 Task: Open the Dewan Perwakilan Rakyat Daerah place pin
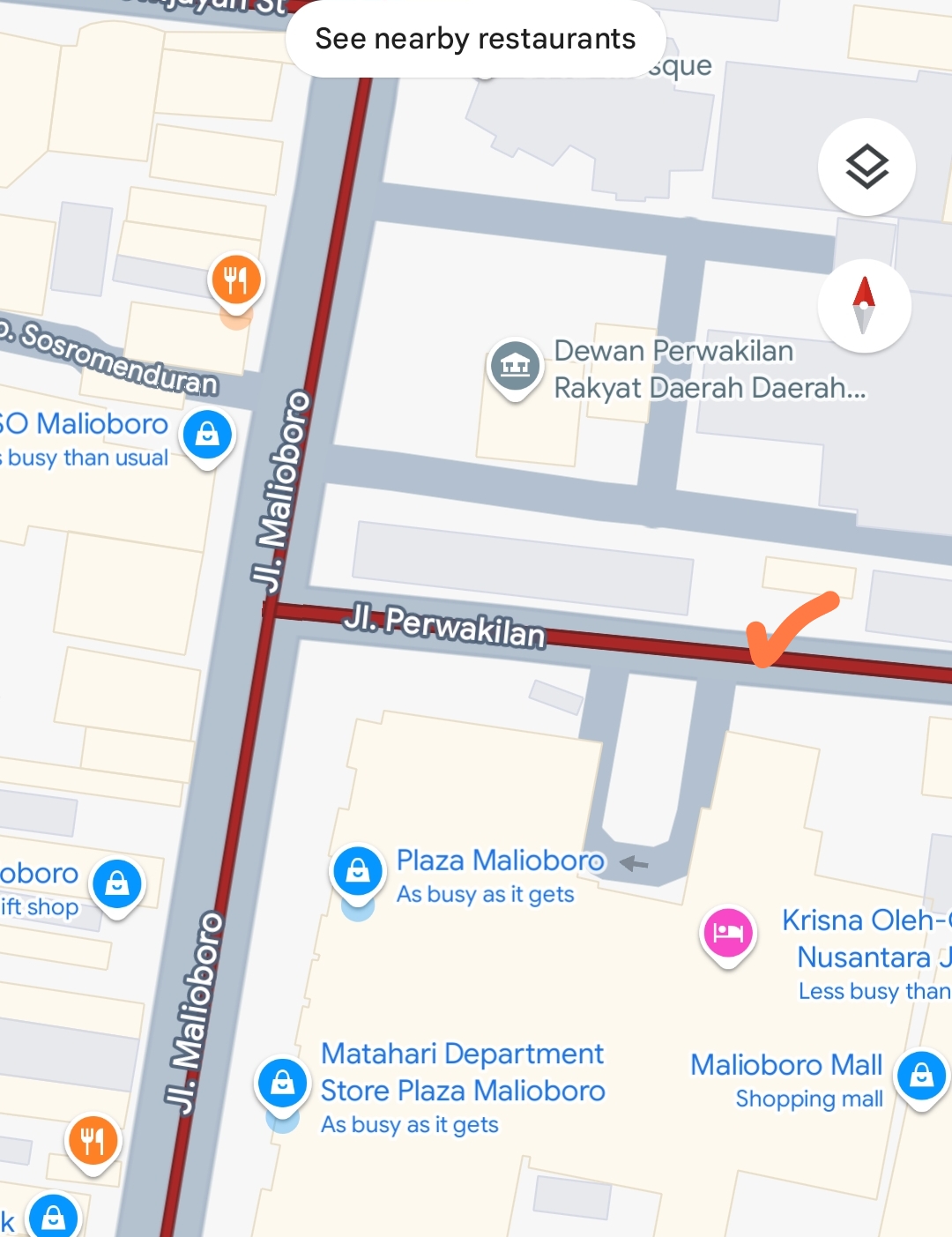click(515, 365)
